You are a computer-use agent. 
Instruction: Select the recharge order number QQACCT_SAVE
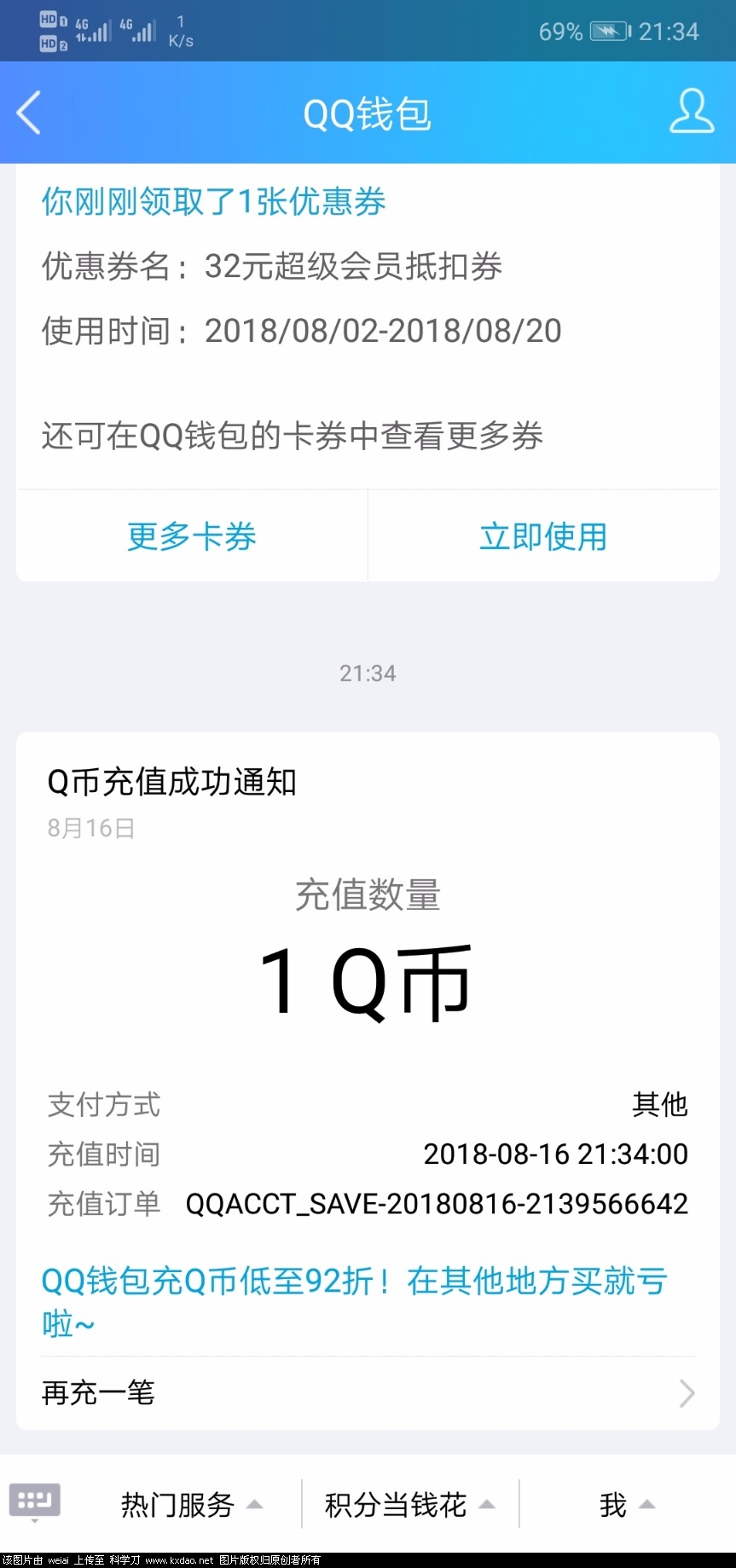coord(437,1203)
